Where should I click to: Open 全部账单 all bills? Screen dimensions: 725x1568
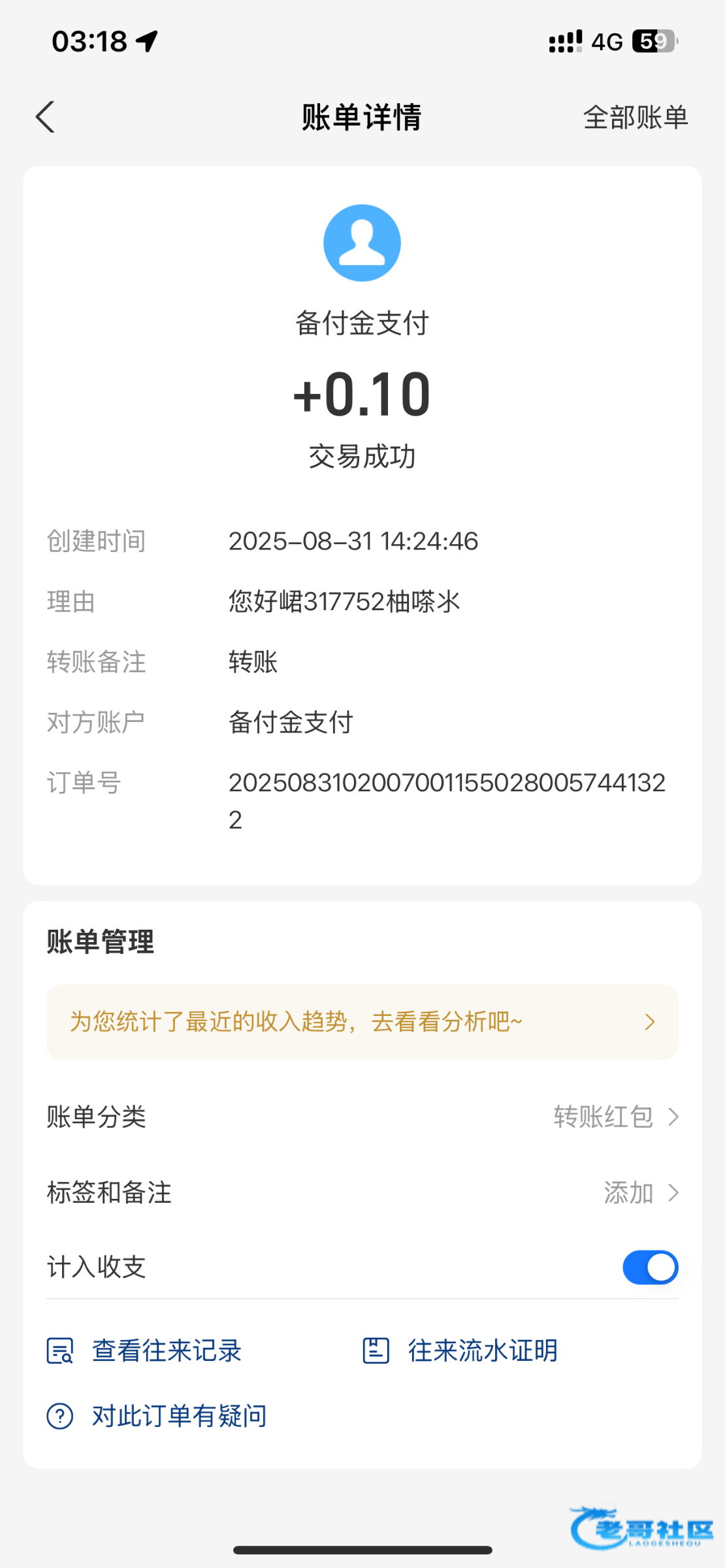click(635, 118)
